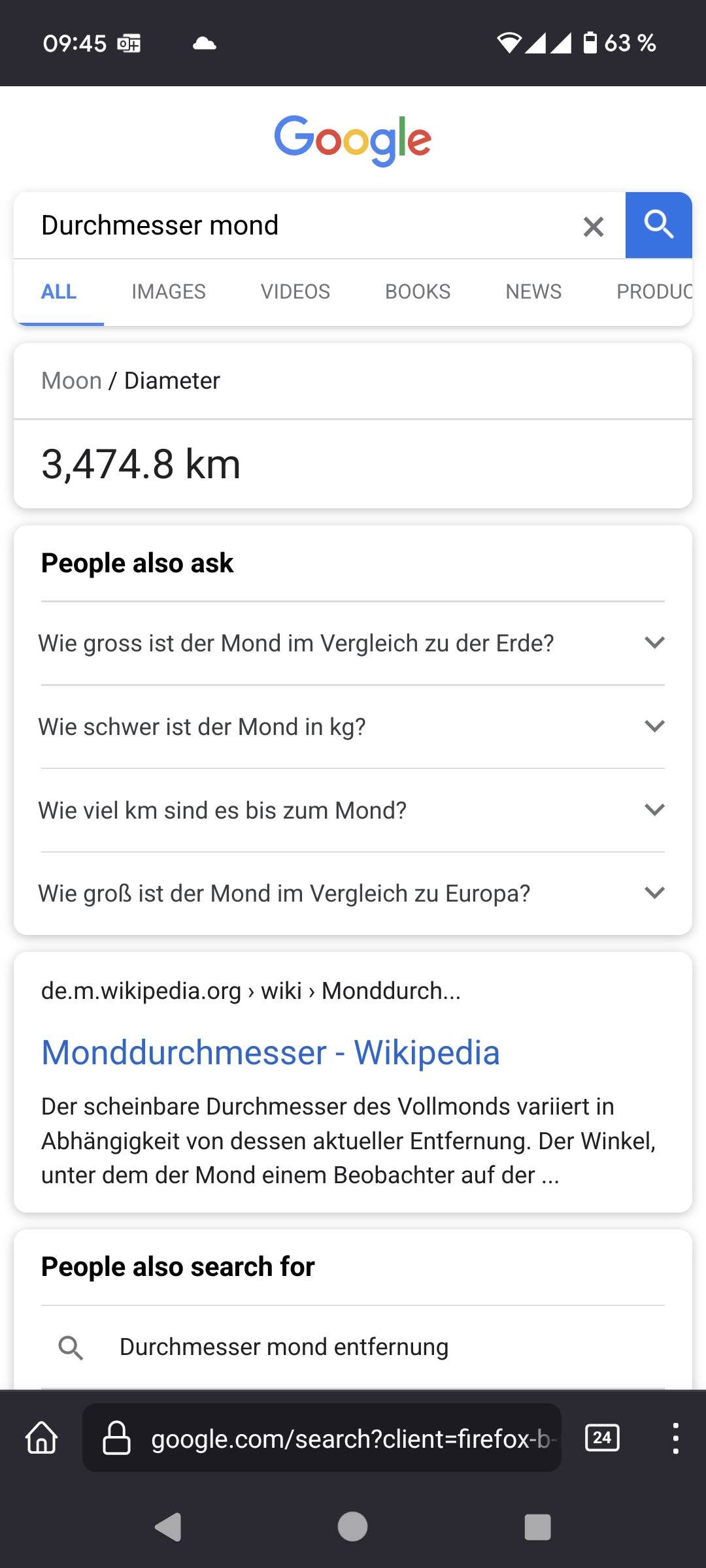Switch to the Images tab
This screenshot has height=1568, width=706.
click(169, 291)
